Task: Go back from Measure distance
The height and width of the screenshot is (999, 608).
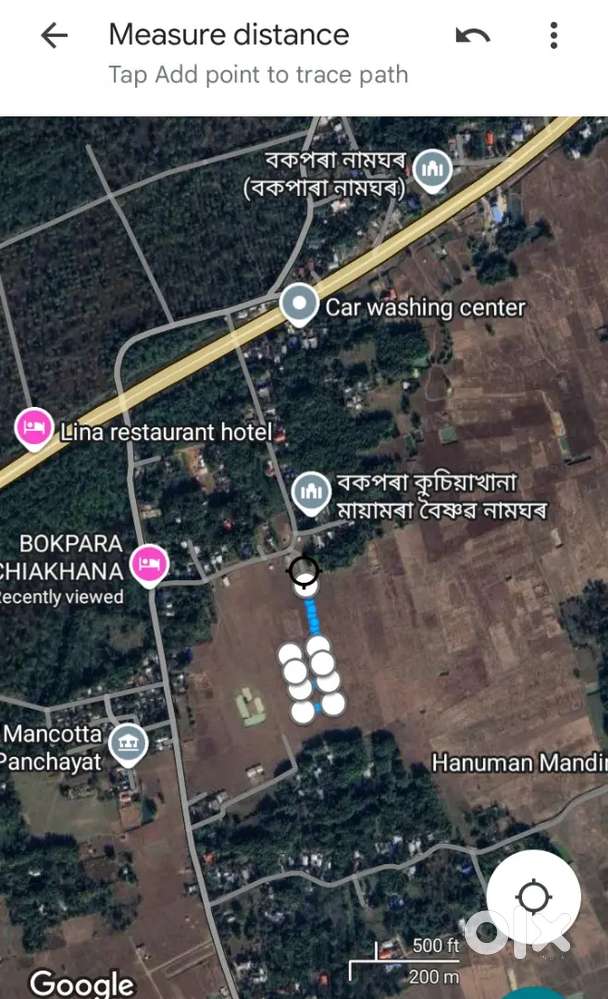Action: pos(54,36)
